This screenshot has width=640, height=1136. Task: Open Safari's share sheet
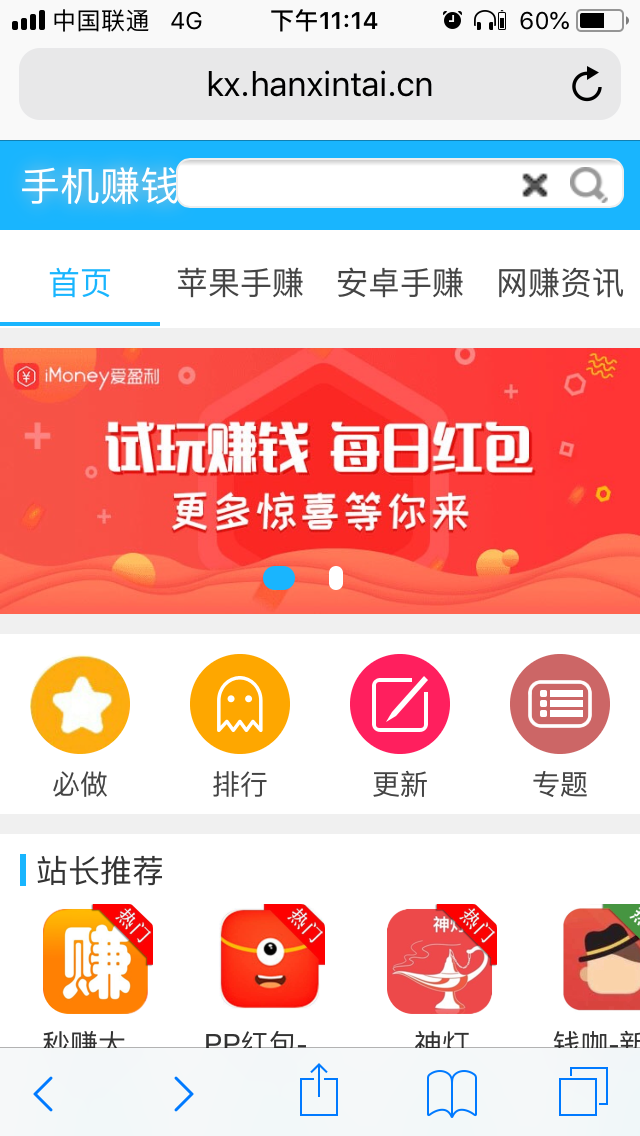(x=319, y=1092)
